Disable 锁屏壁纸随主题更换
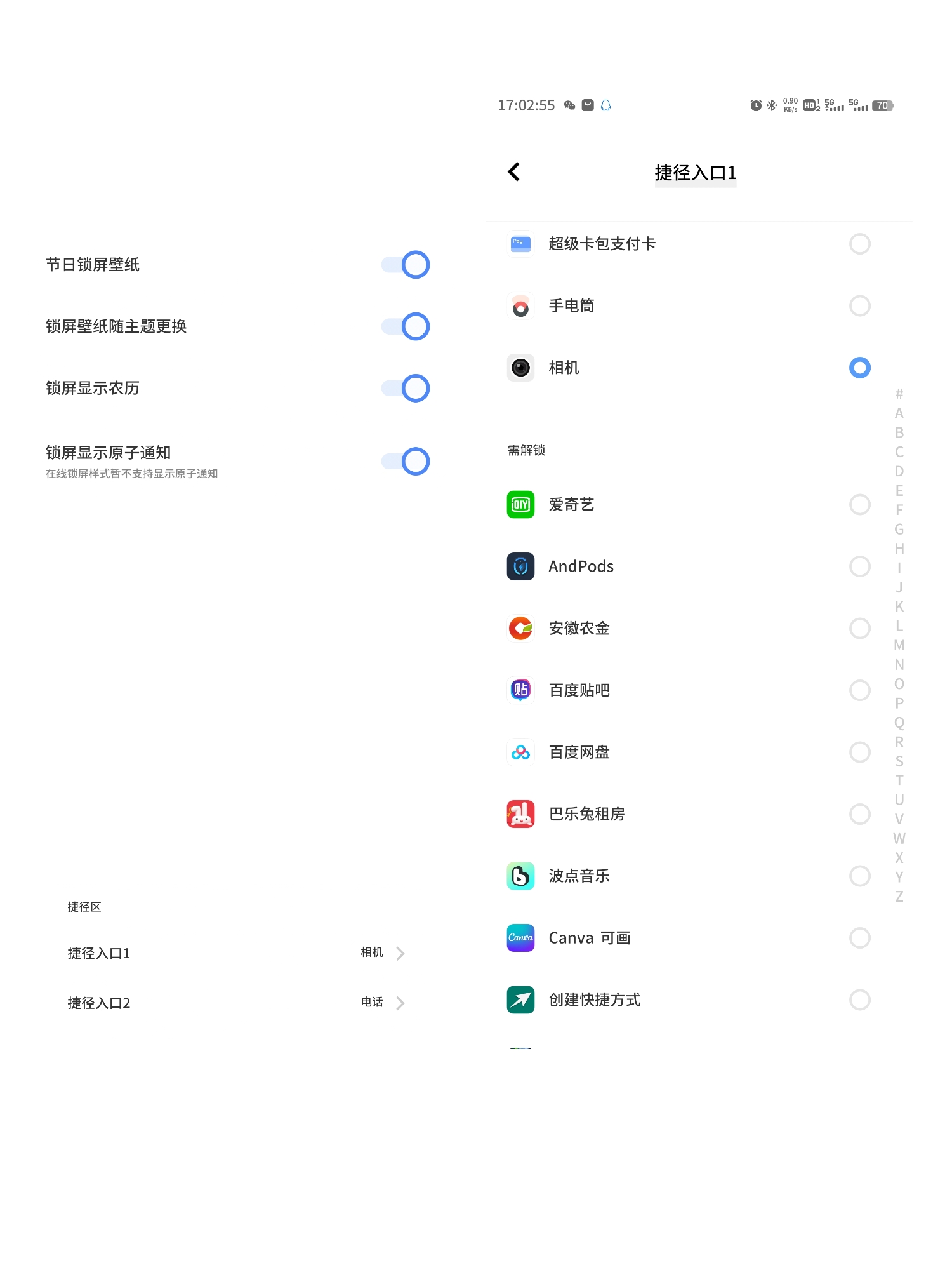The image size is (952, 1270). coord(406,326)
